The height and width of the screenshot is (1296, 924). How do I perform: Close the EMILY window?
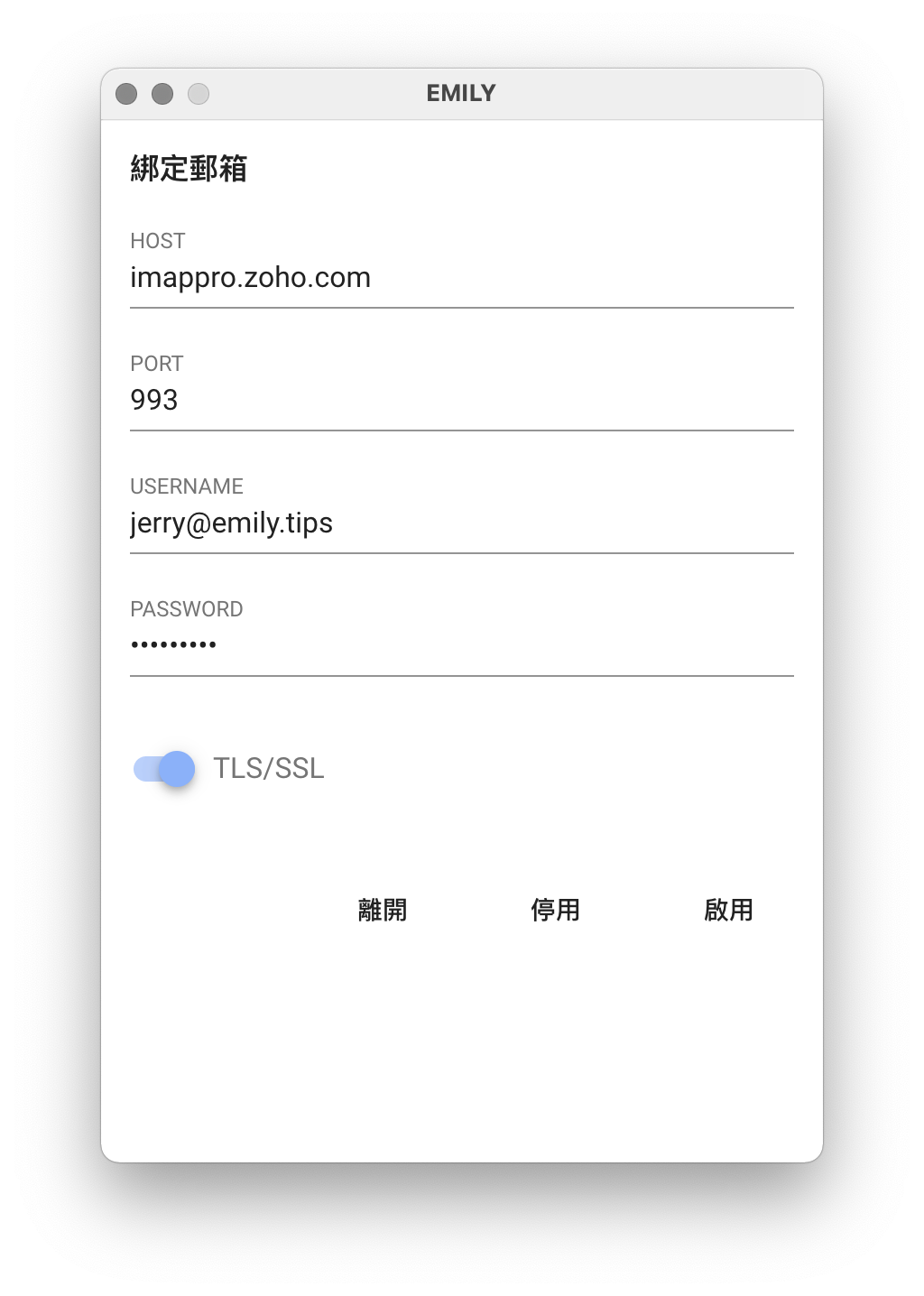tap(126, 94)
